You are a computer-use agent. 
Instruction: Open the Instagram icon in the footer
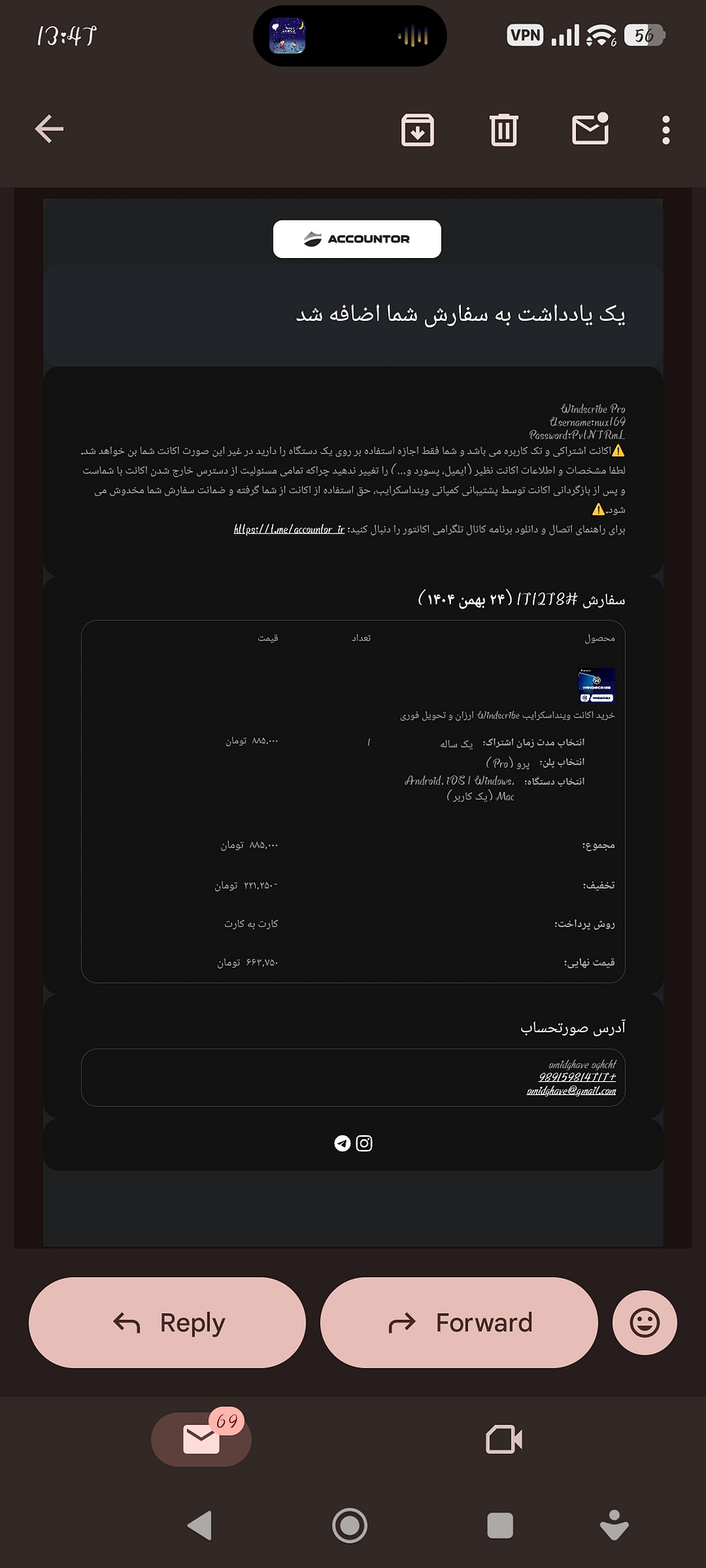[x=364, y=1143]
